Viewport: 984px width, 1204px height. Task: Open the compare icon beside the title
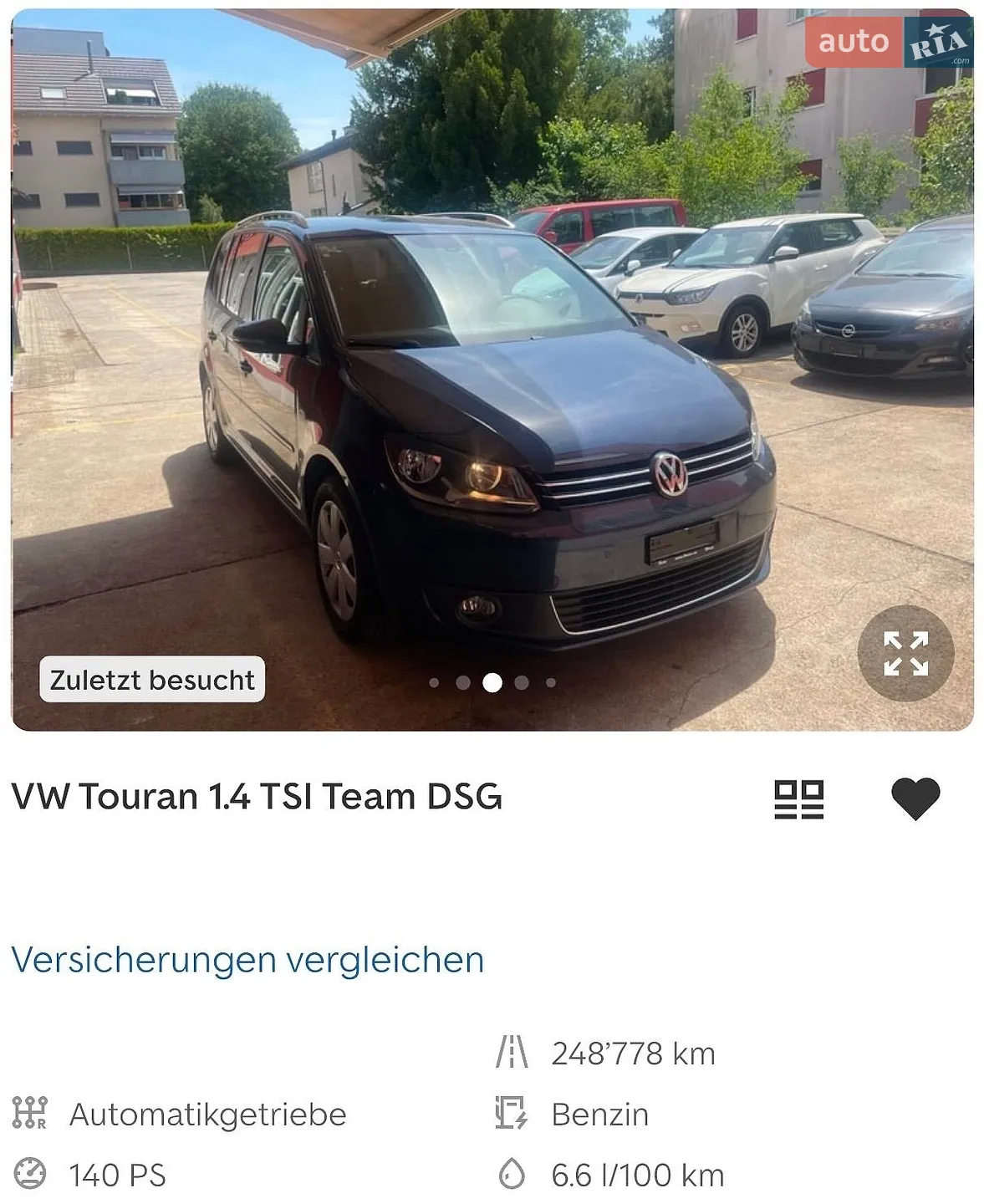(x=798, y=799)
